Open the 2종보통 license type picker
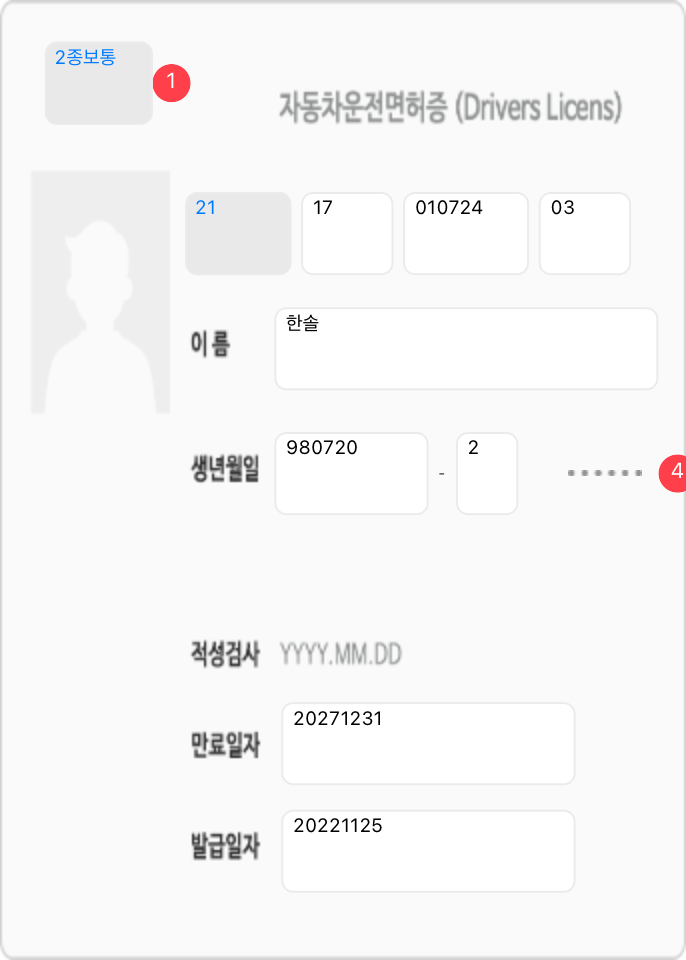 pos(98,83)
